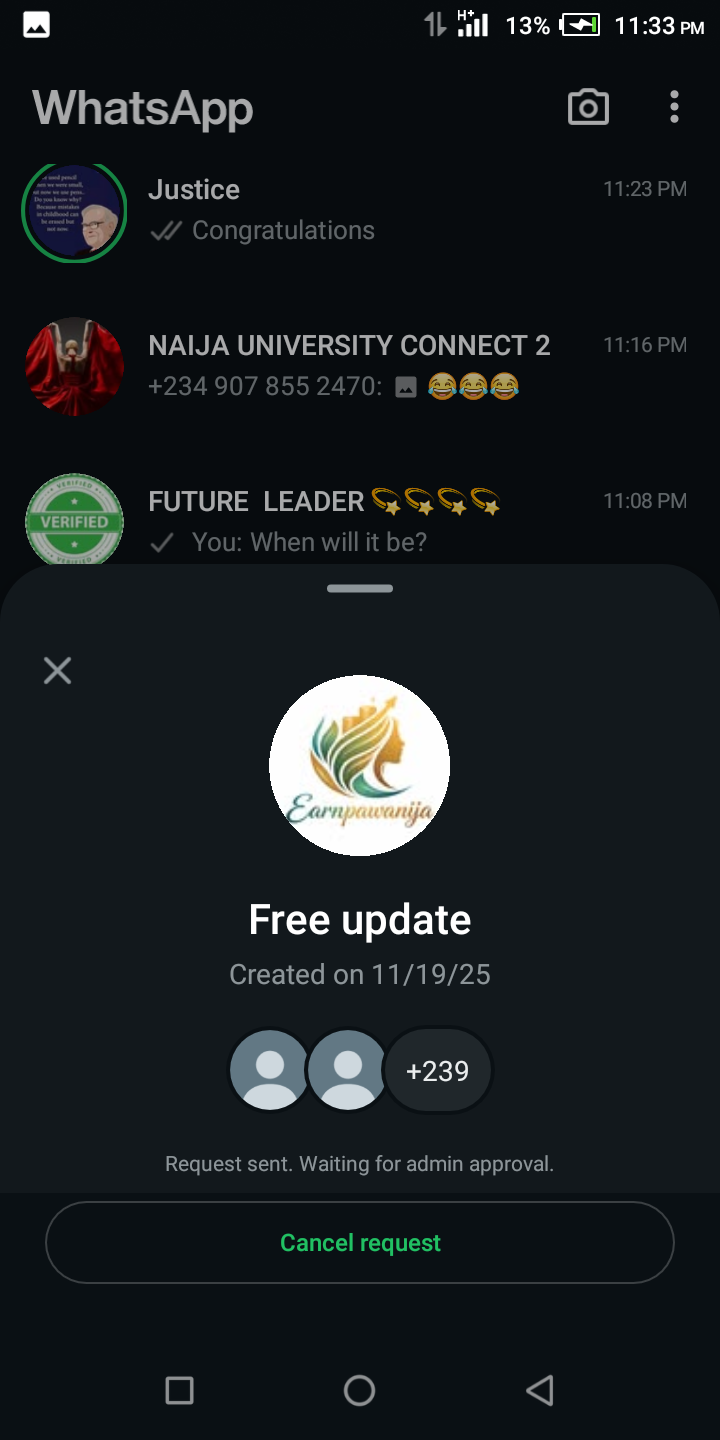Open the overflow menu
Screen dimensions: 720x1440
click(675, 107)
